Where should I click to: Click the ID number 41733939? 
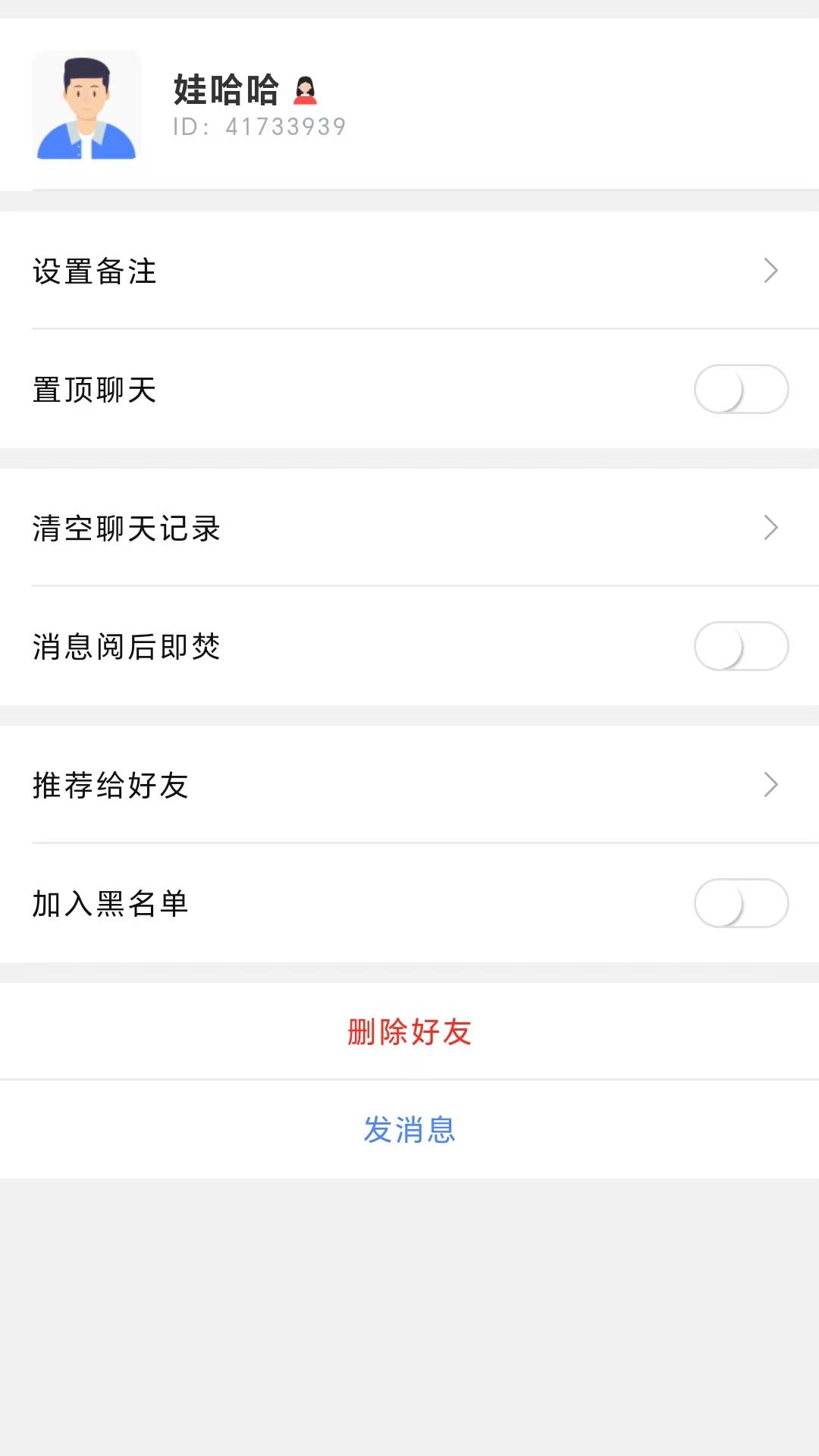tap(259, 126)
